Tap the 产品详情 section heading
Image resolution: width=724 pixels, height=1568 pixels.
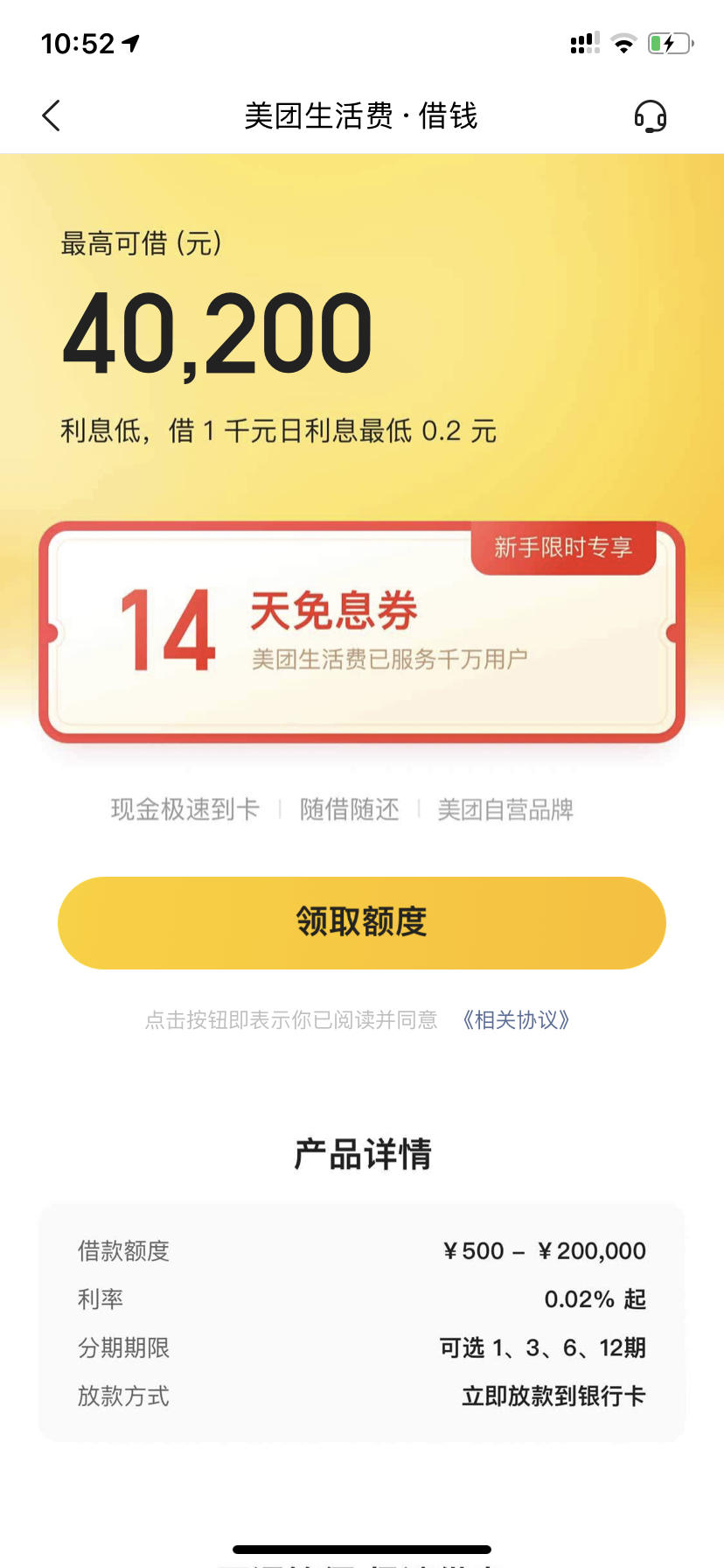362,1153
